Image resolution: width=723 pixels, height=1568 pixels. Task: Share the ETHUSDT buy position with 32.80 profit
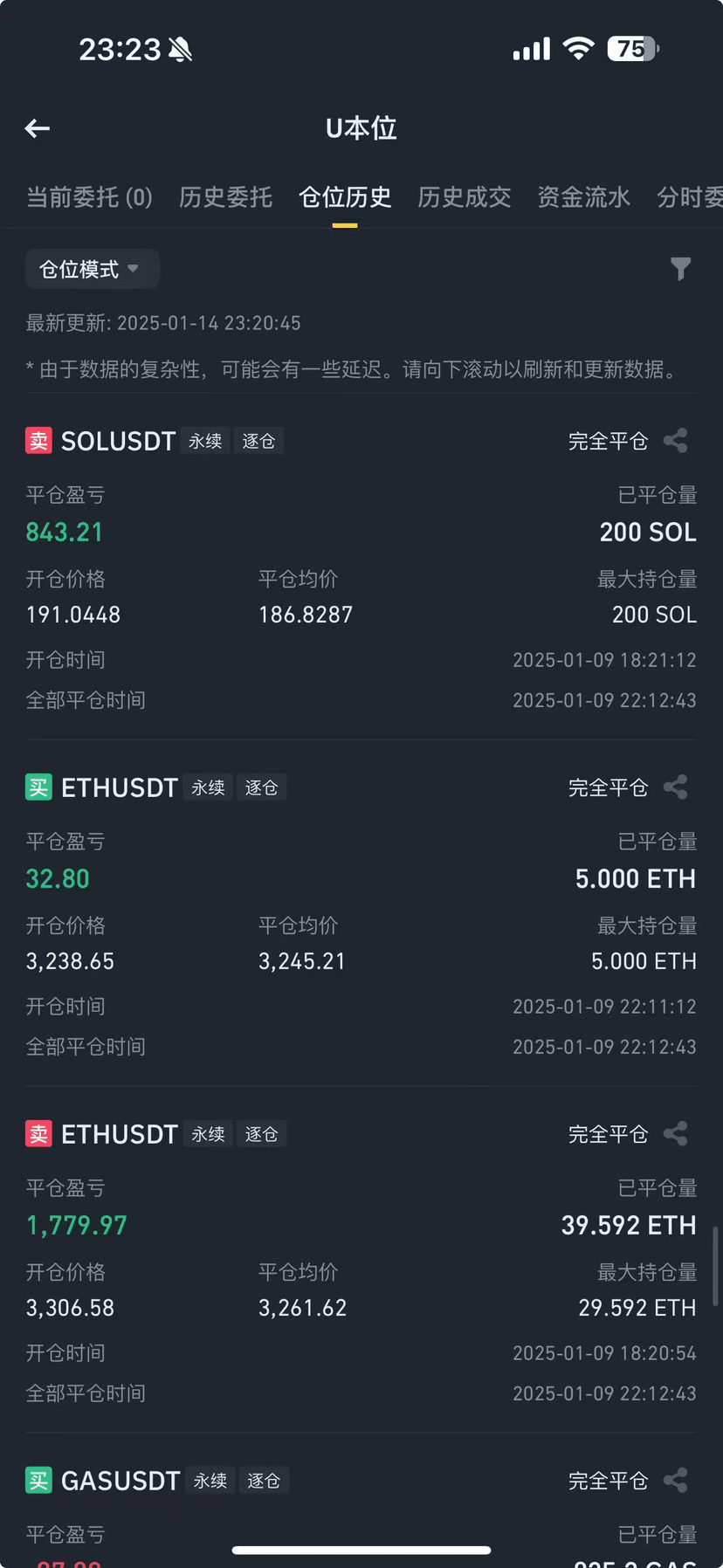tap(676, 787)
